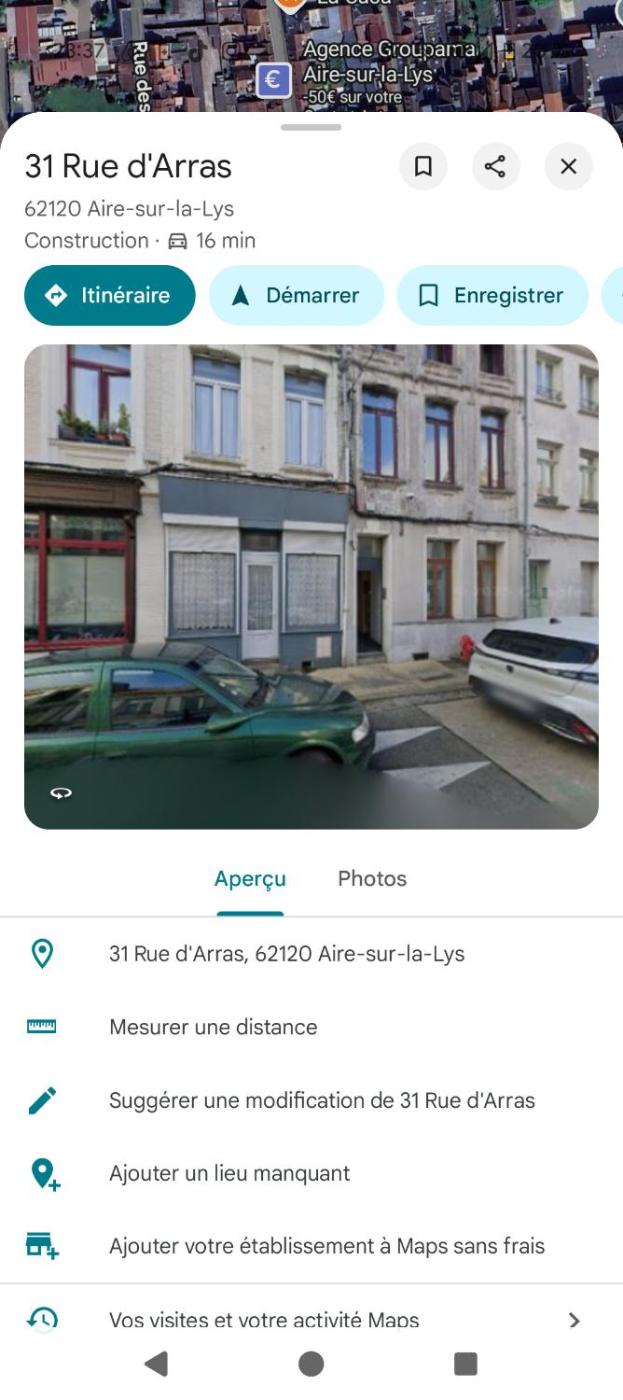This screenshot has height=1400, width=623.
Task: Select the Aperçu tab
Action: [x=250, y=879]
